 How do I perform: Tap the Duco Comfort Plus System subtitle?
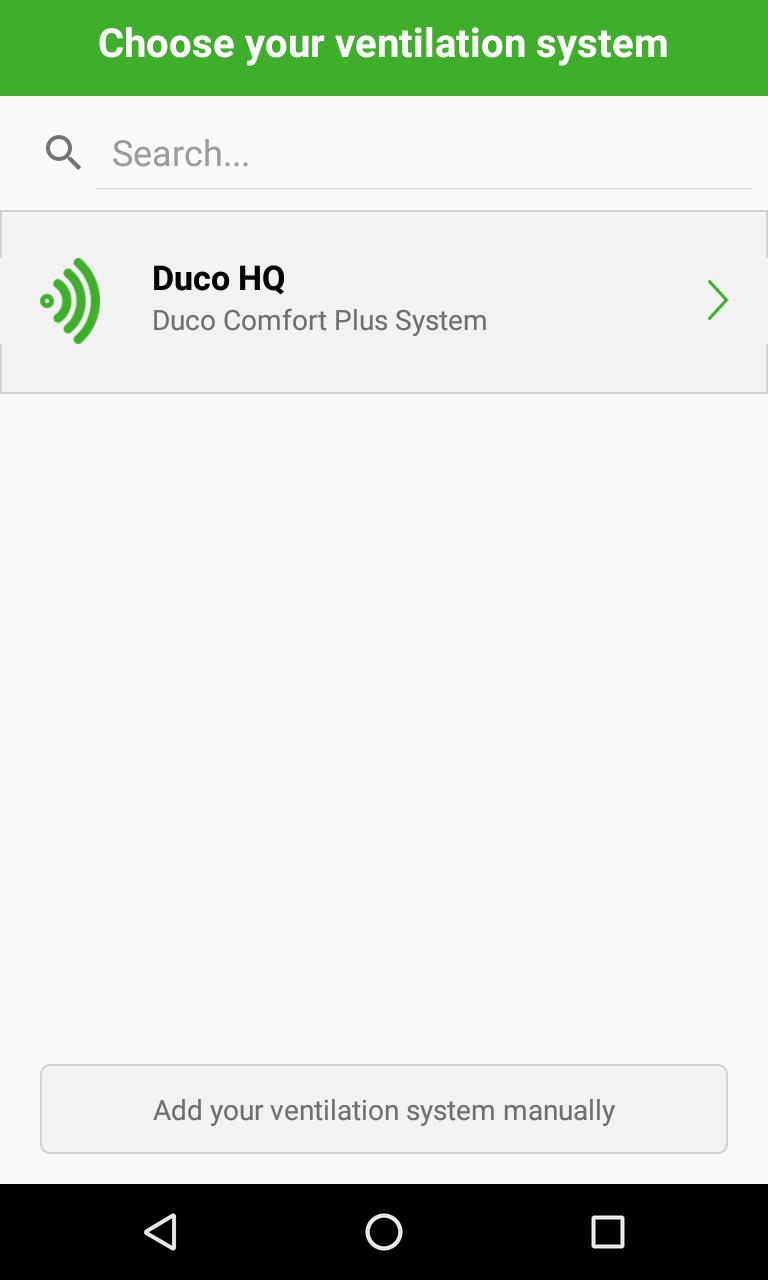coord(320,320)
